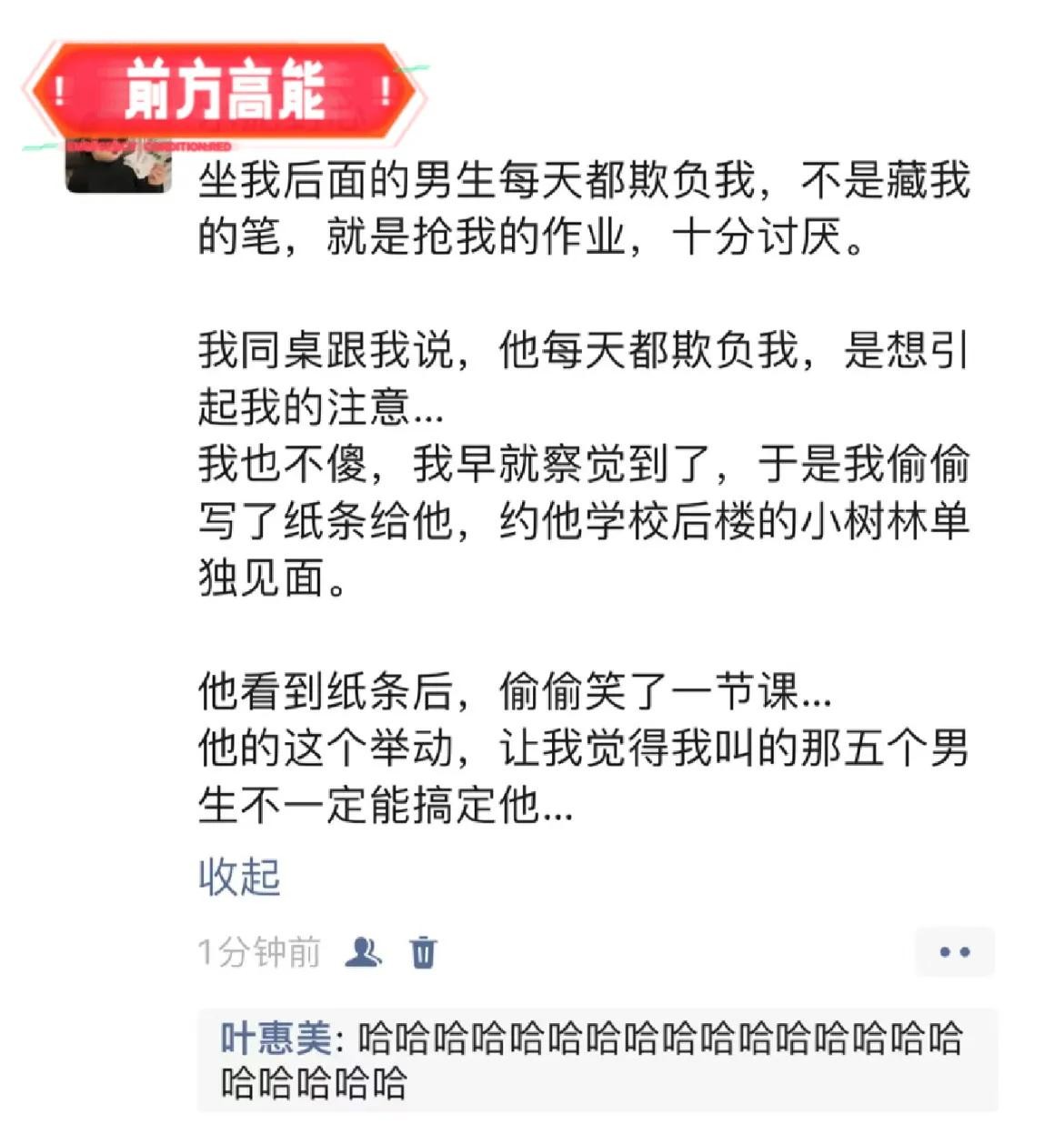The height and width of the screenshot is (1135, 1064).
Task: Open the like and comment two-dot button
Action: coord(954,952)
